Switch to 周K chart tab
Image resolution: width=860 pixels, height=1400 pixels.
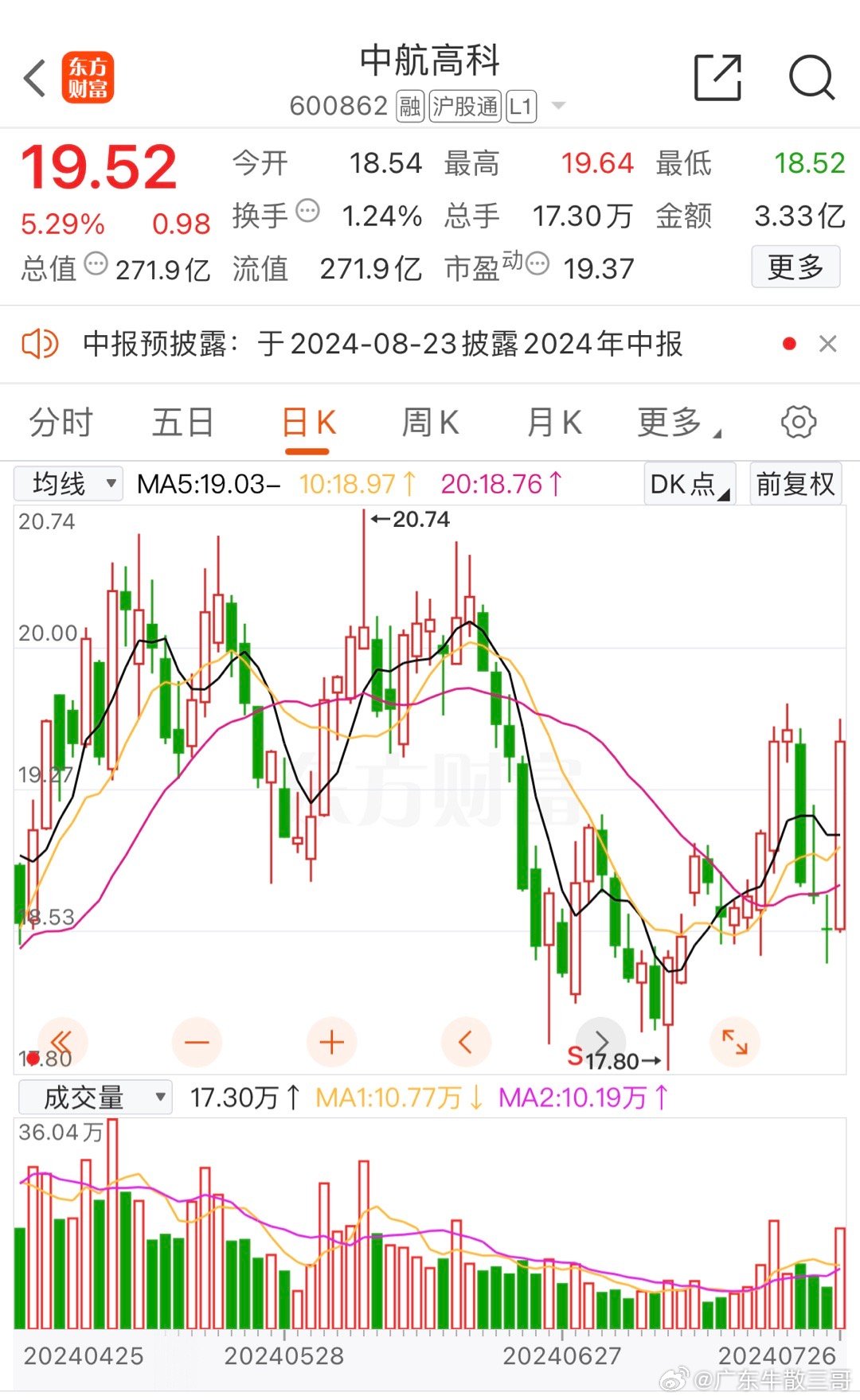pos(430,423)
